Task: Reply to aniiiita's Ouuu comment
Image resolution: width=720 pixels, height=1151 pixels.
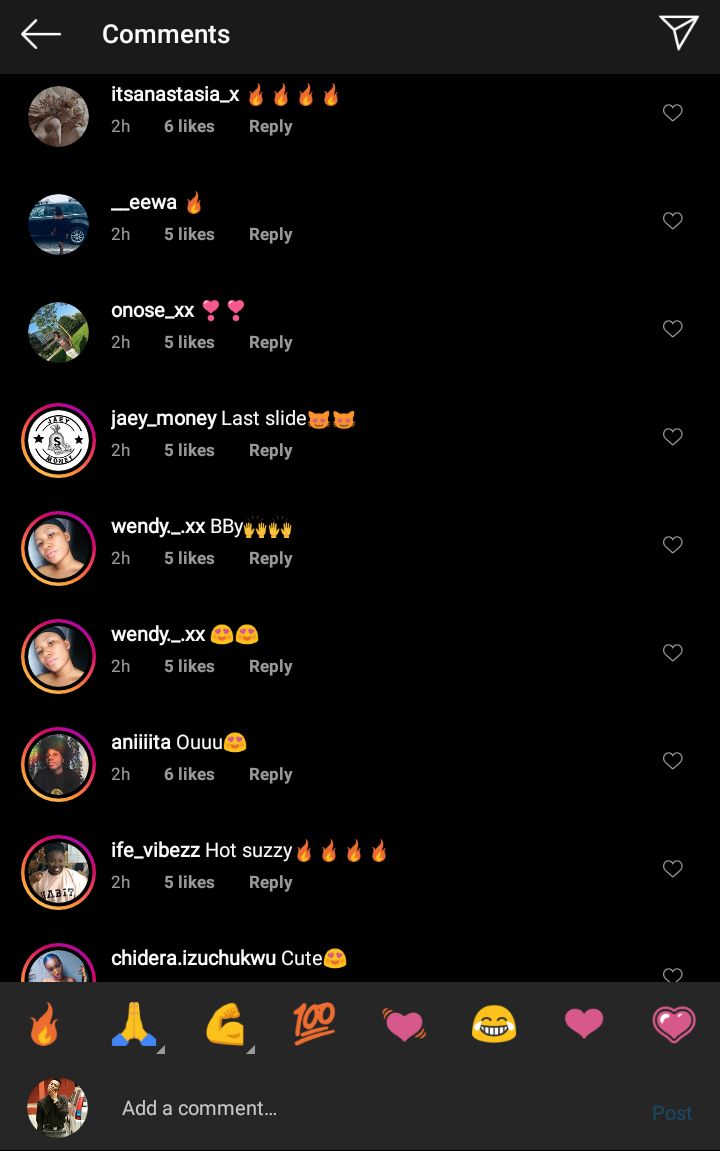Action: (270, 774)
